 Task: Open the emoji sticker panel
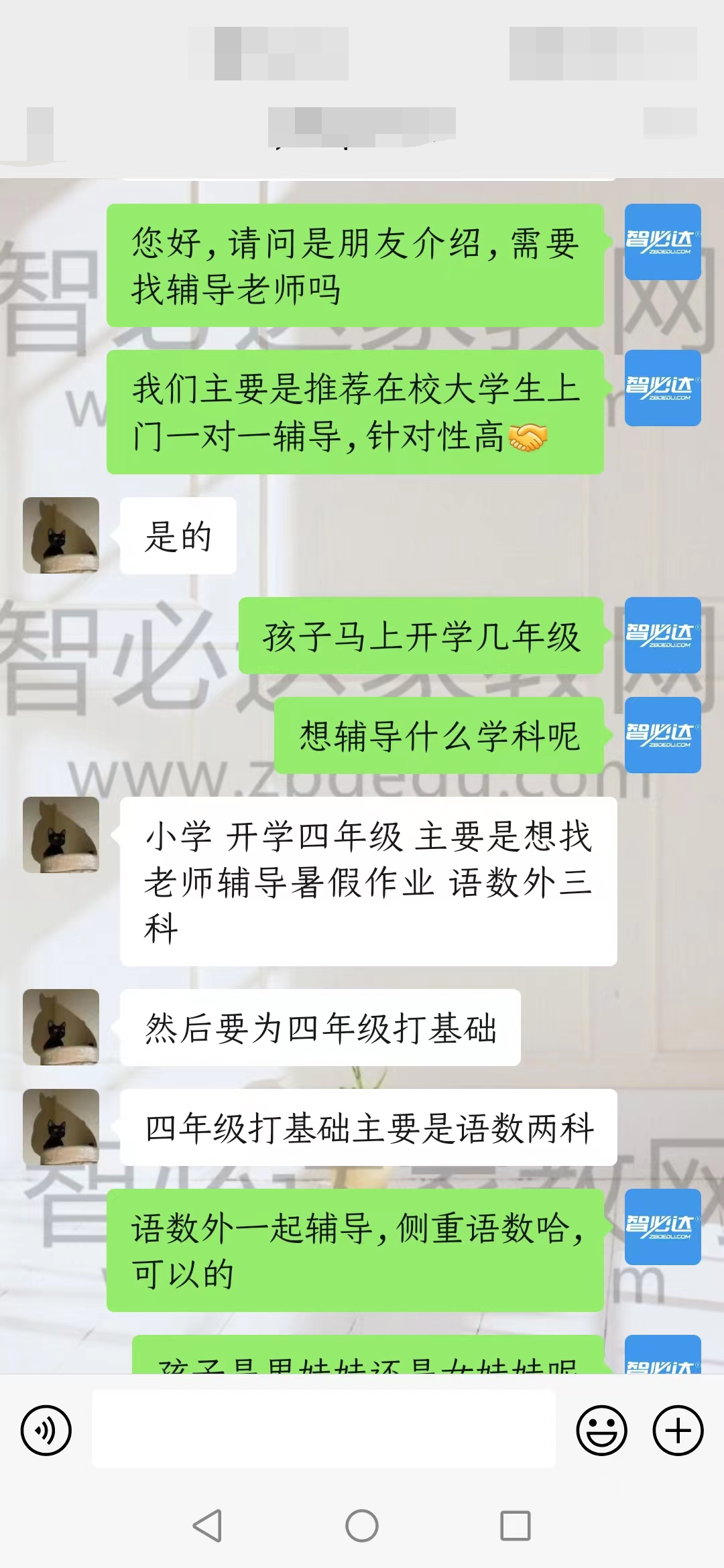tap(601, 1431)
